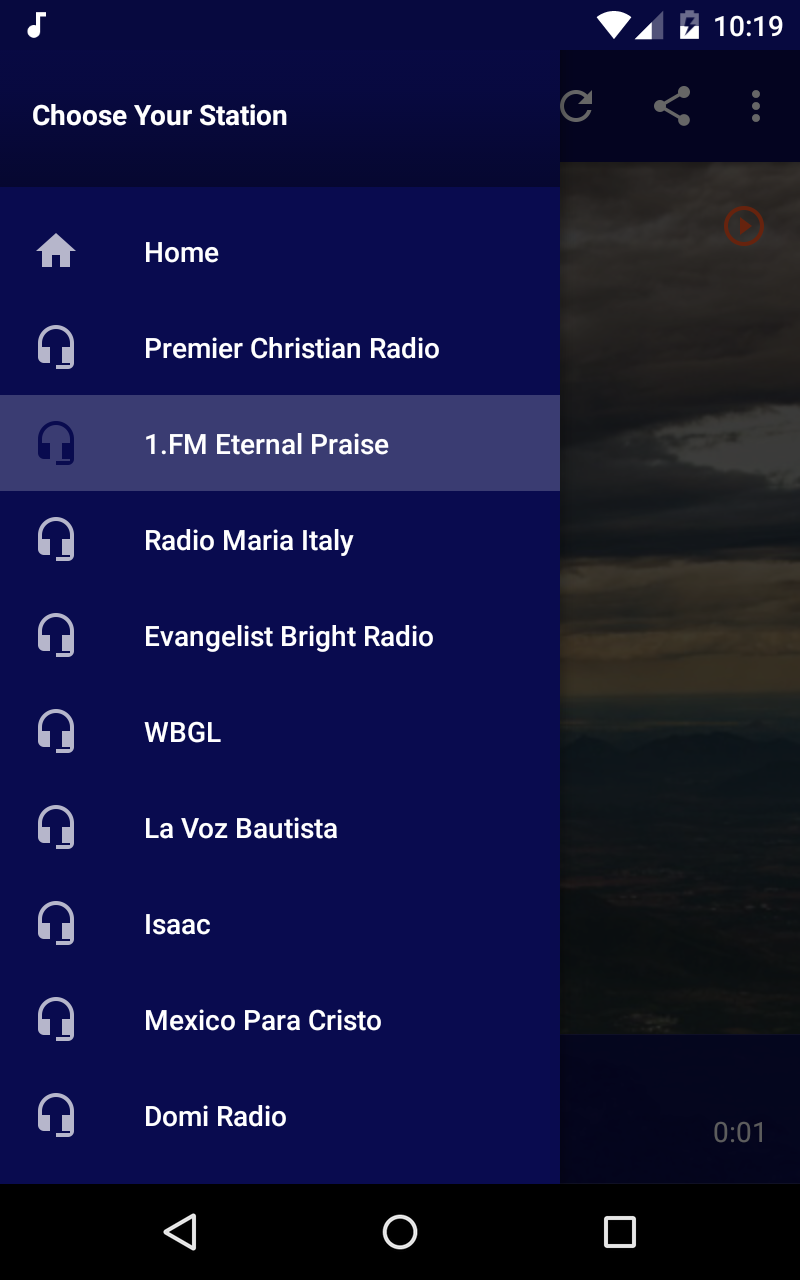The height and width of the screenshot is (1280, 800).
Task: Open the overflow menu with three dots
Action: point(755,104)
